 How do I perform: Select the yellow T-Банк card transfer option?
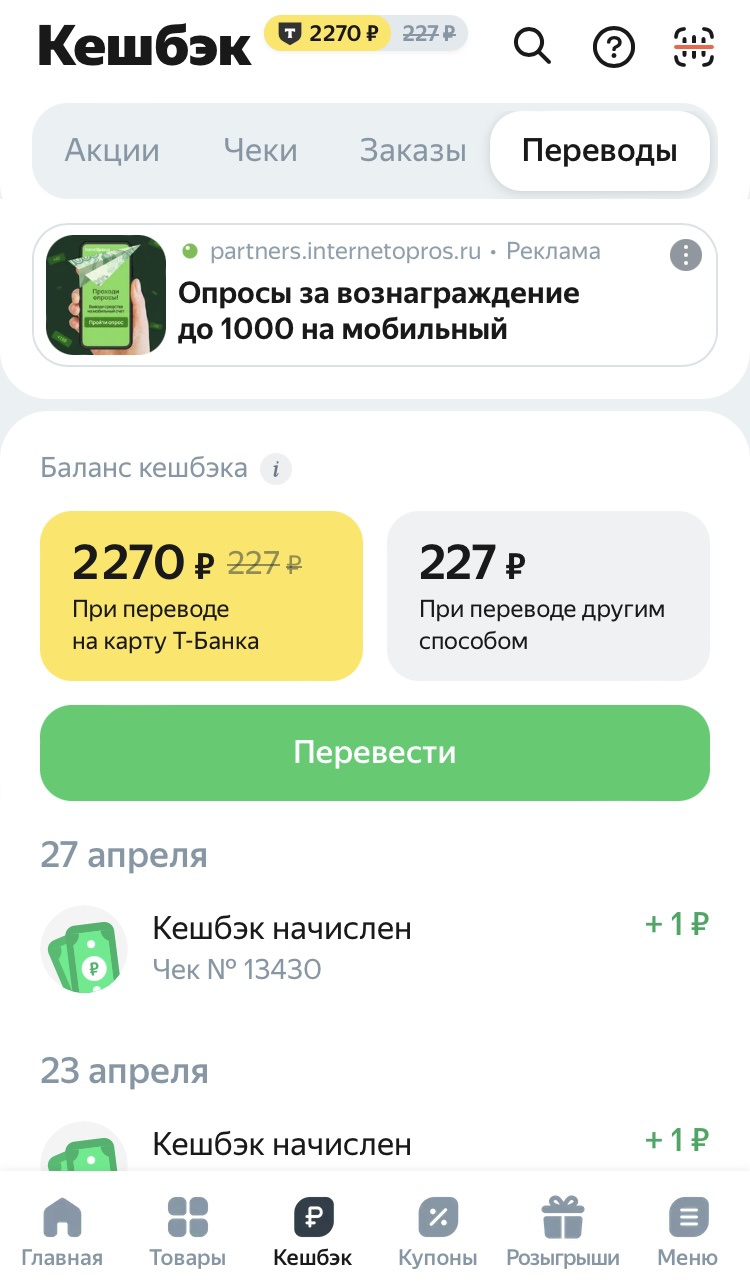point(201,596)
